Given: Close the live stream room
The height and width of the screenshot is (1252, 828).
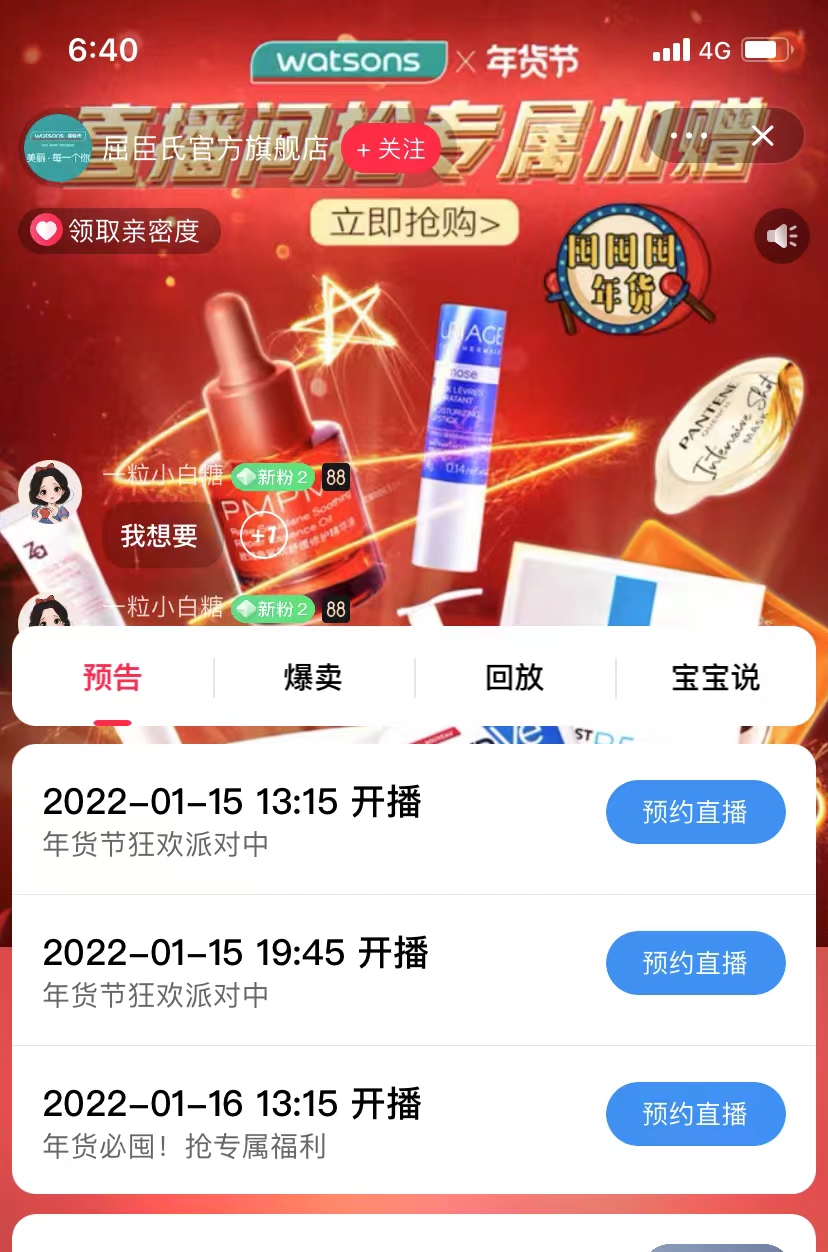Looking at the screenshot, I should pyautogui.click(x=763, y=136).
